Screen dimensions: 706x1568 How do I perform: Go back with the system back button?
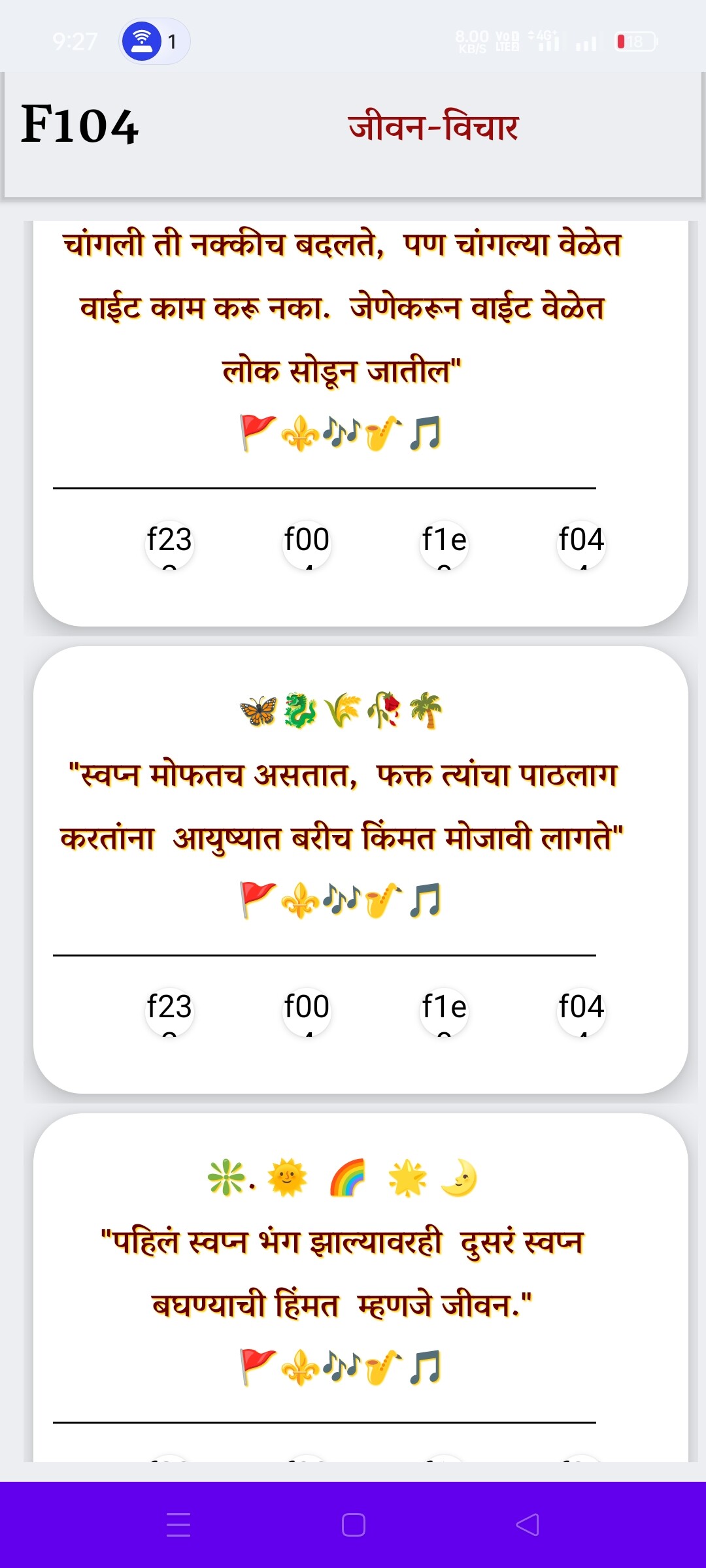point(528,1524)
